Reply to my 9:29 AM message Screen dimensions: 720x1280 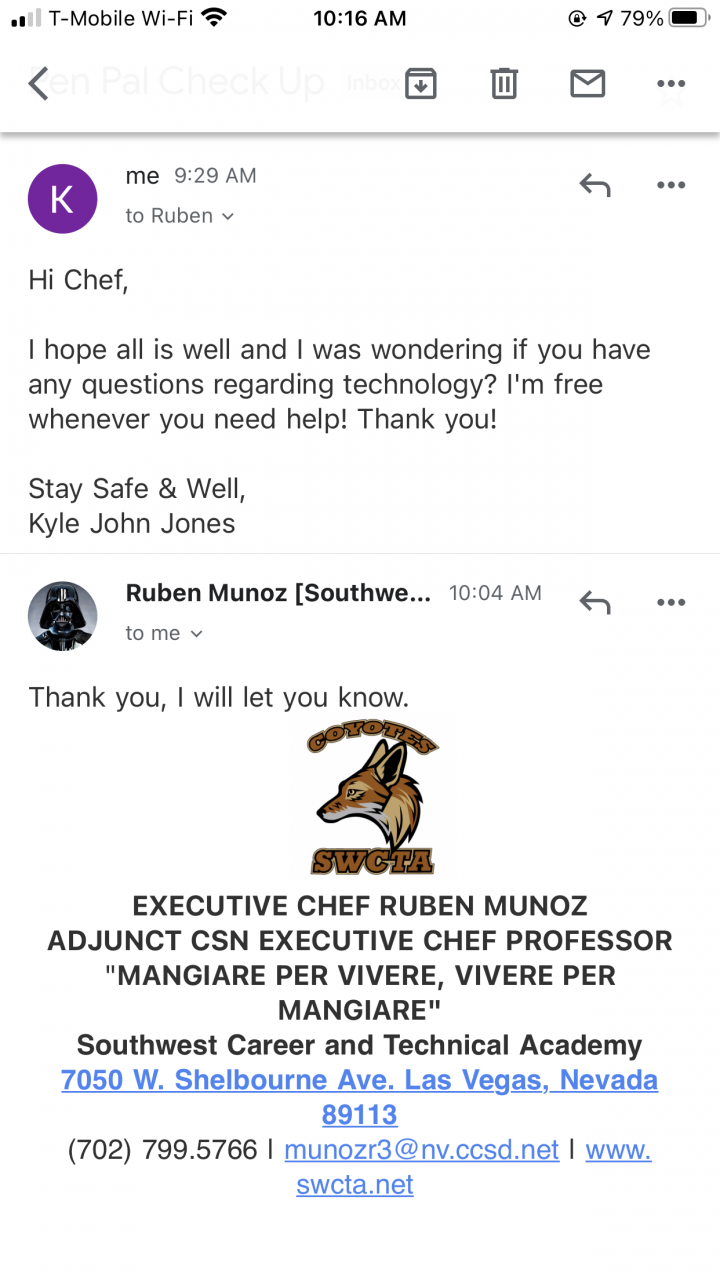point(595,185)
